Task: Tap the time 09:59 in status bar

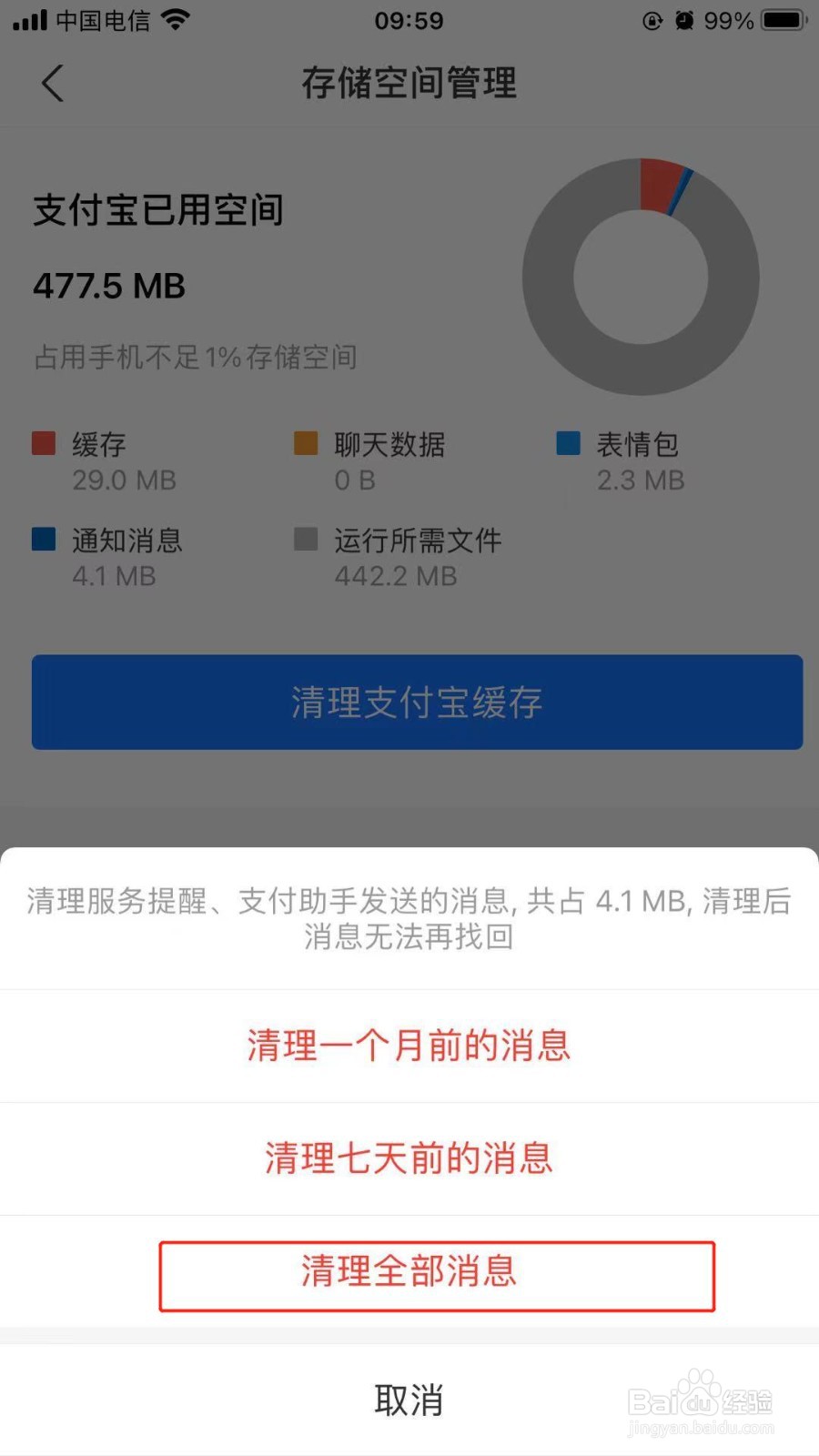Action: click(409, 20)
